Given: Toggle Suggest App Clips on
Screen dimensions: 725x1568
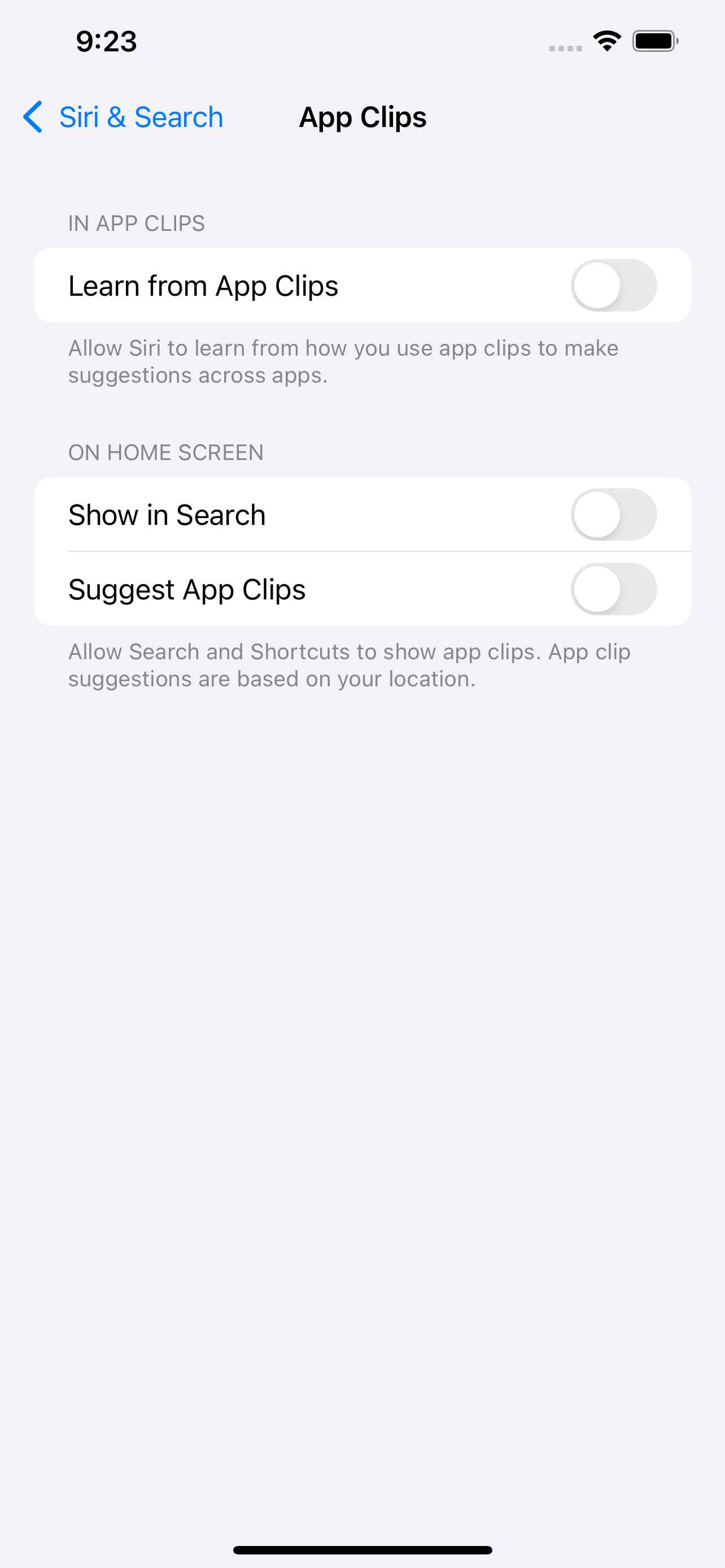Looking at the screenshot, I should pyautogui.click(x=613, y=589).
